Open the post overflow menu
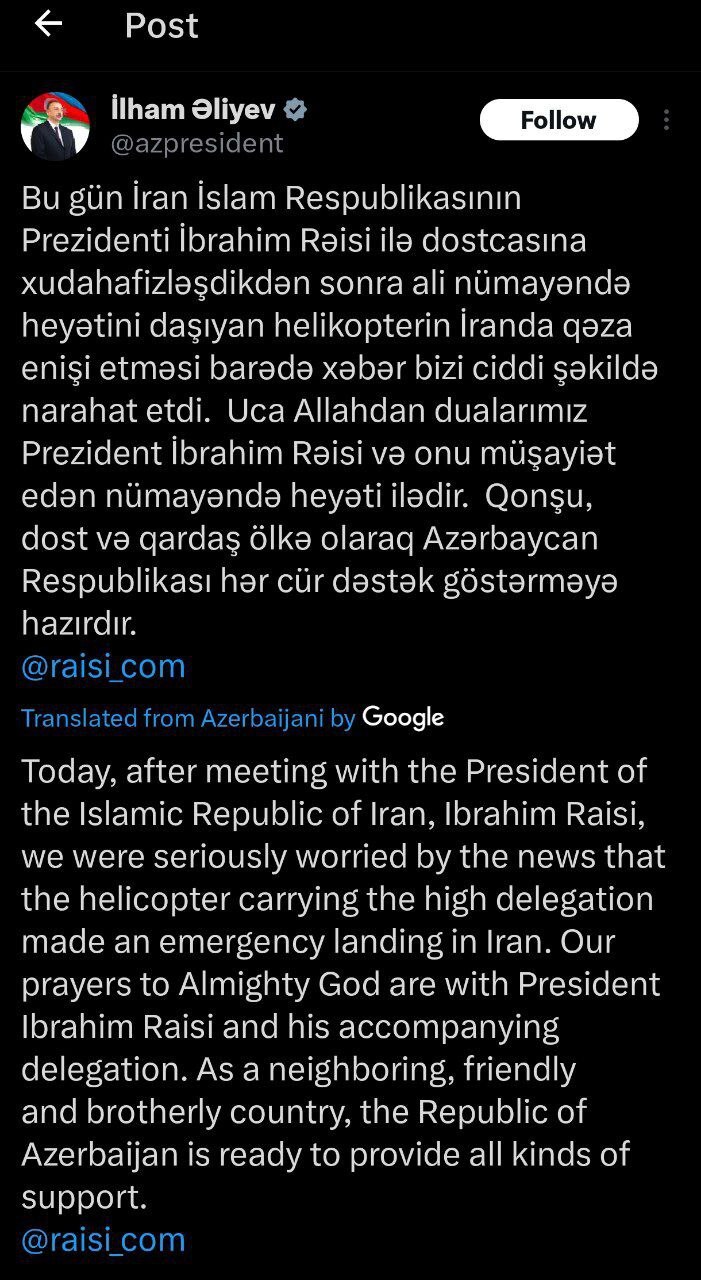Screen dimensions: 701x1280 [667, 121]
